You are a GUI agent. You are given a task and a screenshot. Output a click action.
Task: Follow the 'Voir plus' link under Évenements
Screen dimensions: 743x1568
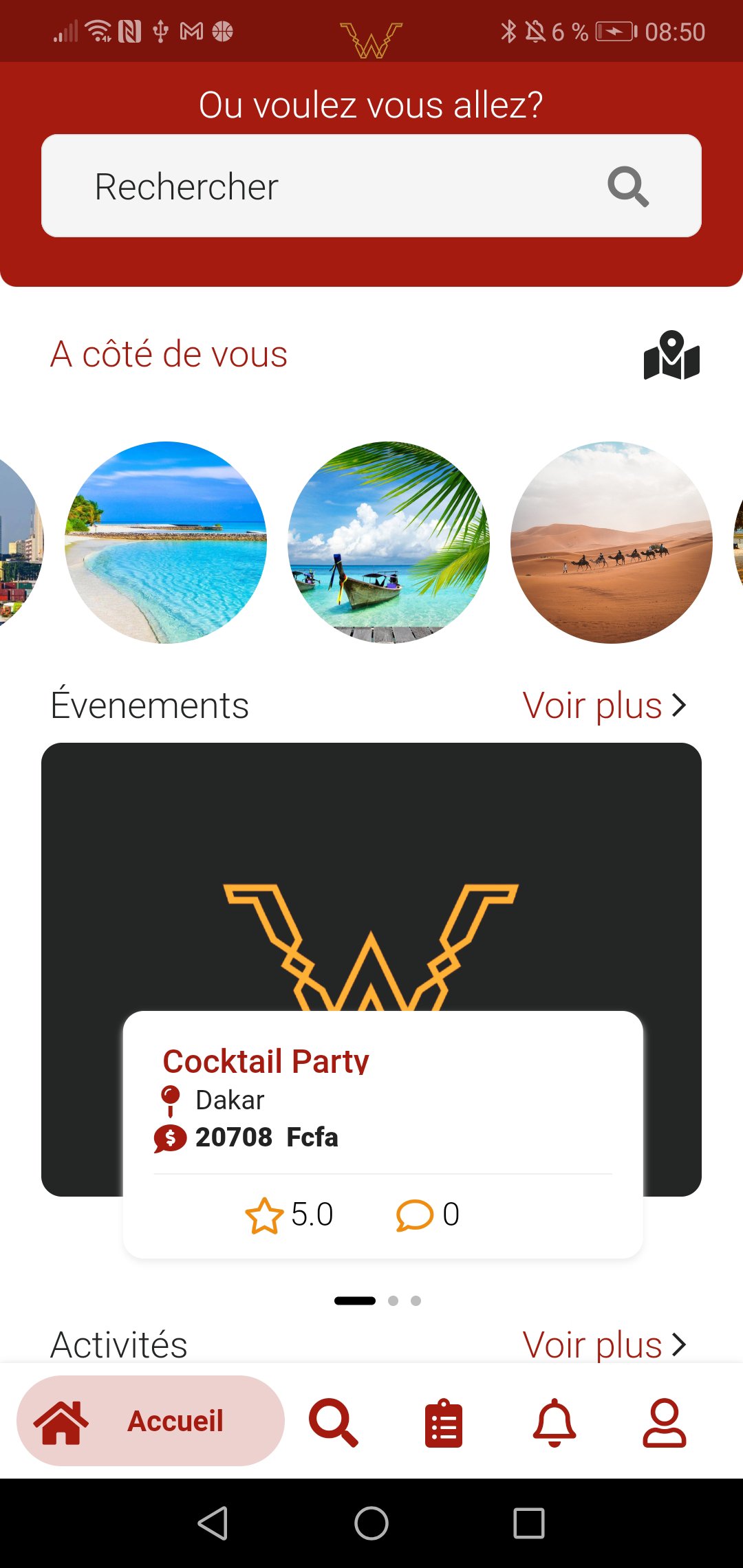593,704
